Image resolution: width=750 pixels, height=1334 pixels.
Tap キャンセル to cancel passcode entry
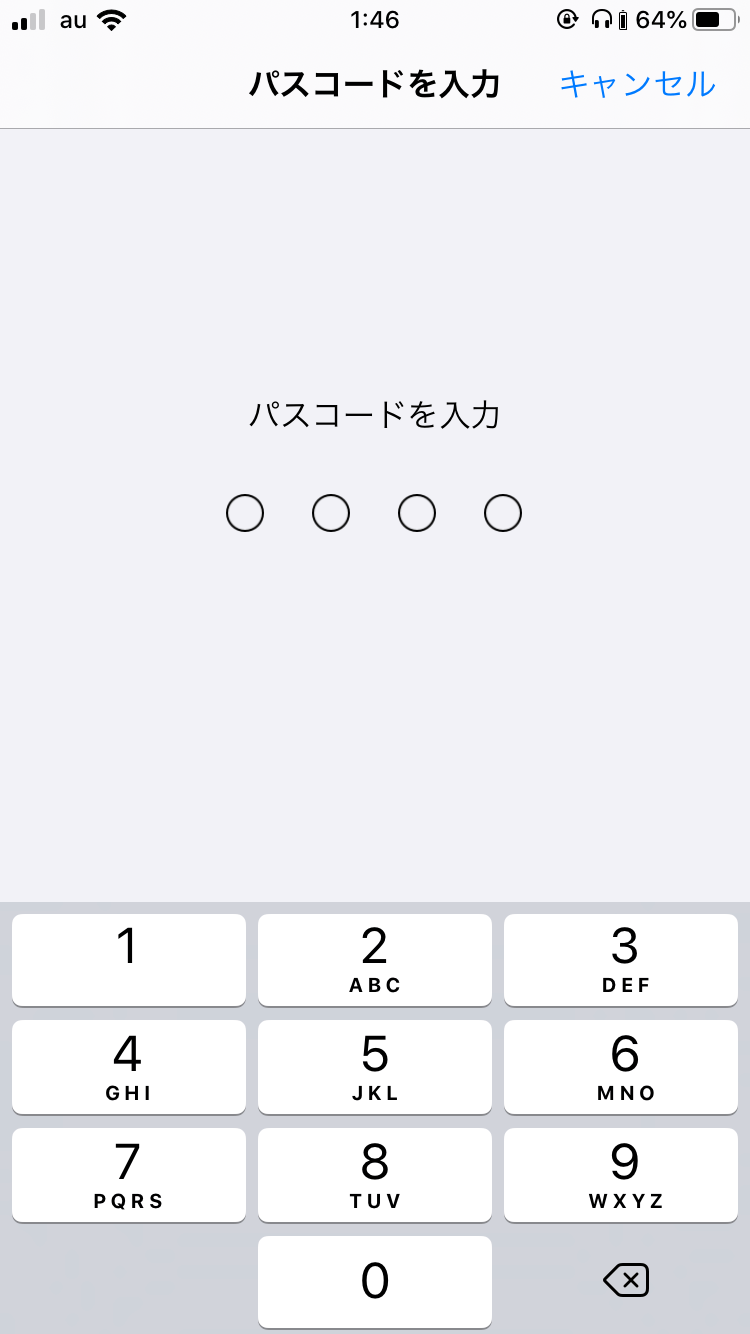(637, 84)
